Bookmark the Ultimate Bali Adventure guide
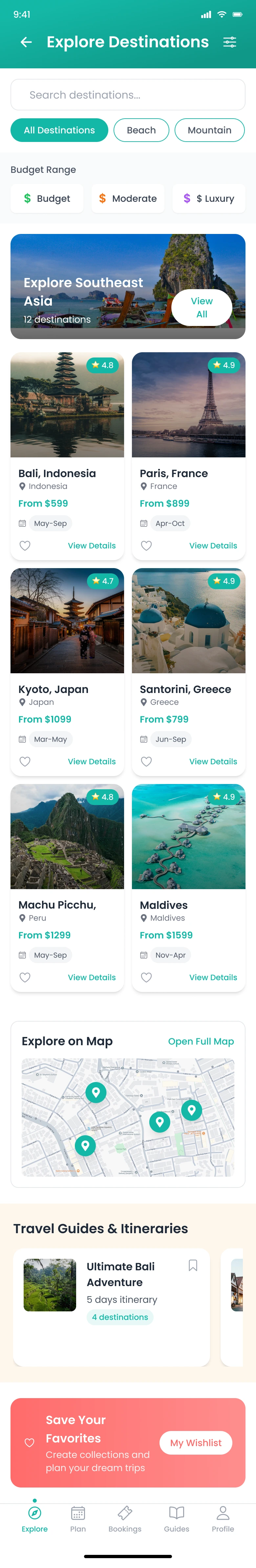The image size is (256, 1568). point(193,1265)
